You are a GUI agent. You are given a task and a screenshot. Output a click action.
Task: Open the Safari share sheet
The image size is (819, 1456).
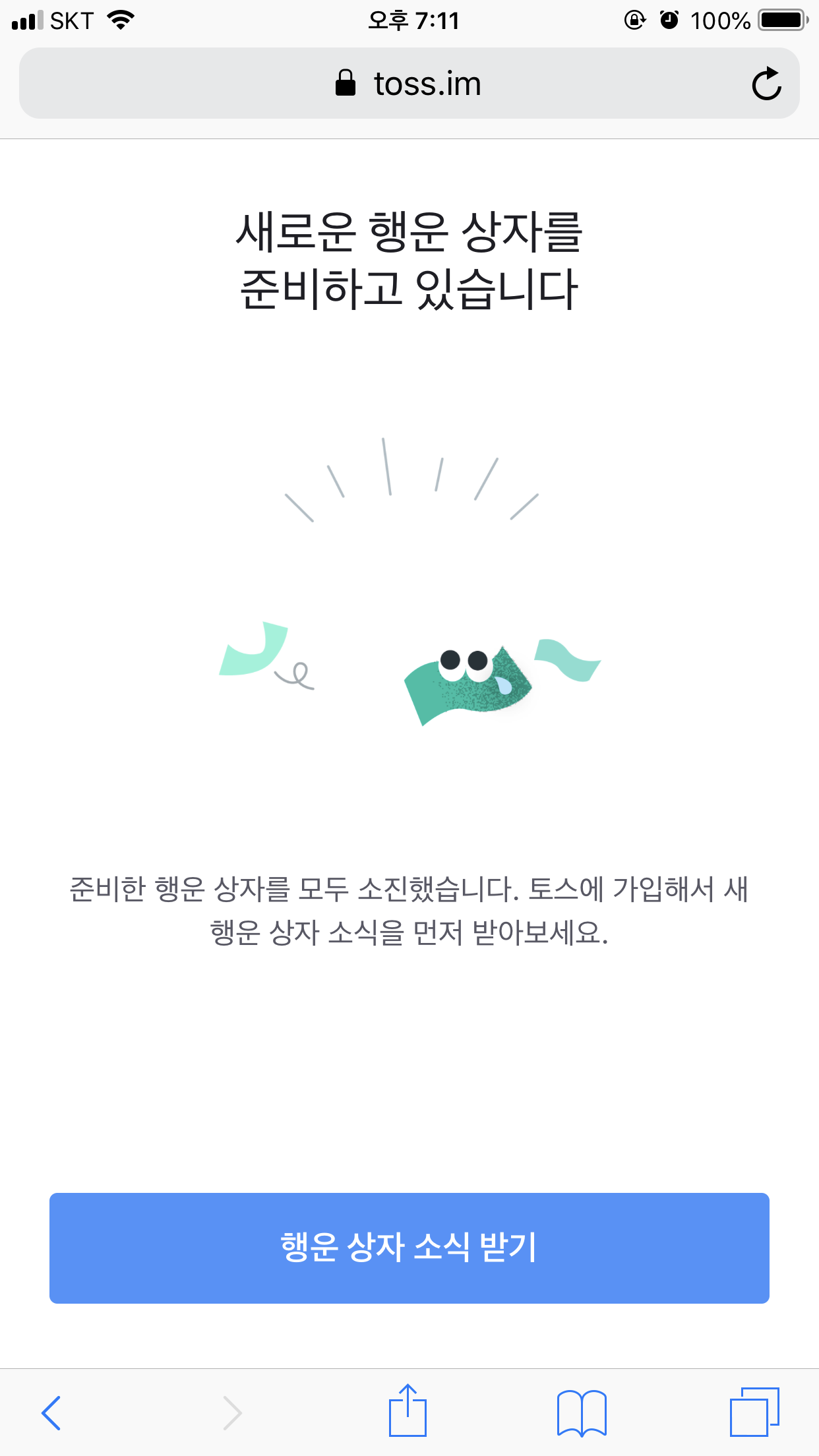(x=408, y=1411)
